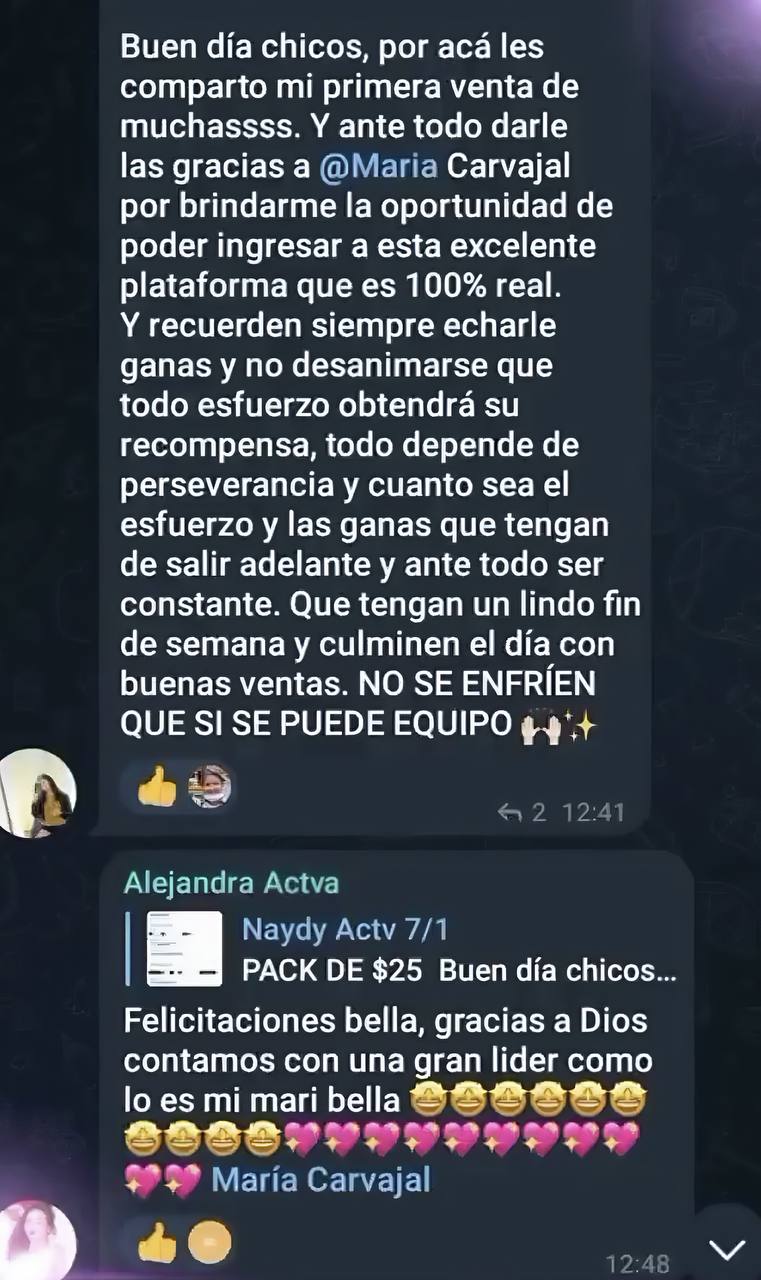This screenshot has height=1280, width=761.
Task: Tap the thumbs-up reaction under the 12:41 message
Action: click(158, 788)
